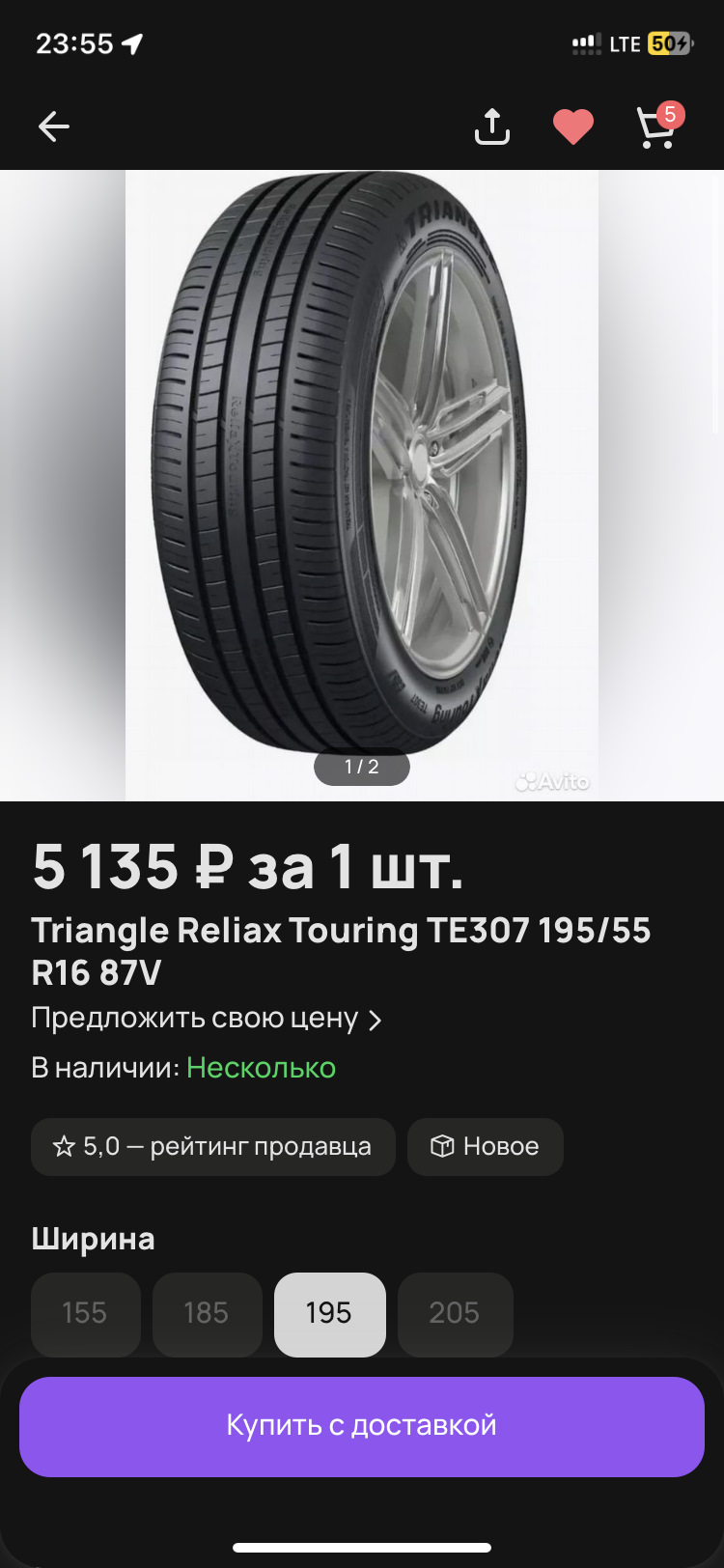The height and width of the screenshot is (1568, 724).
Task: Tap "Предложить свою цену" link
Action: [x=206, y=1019]
